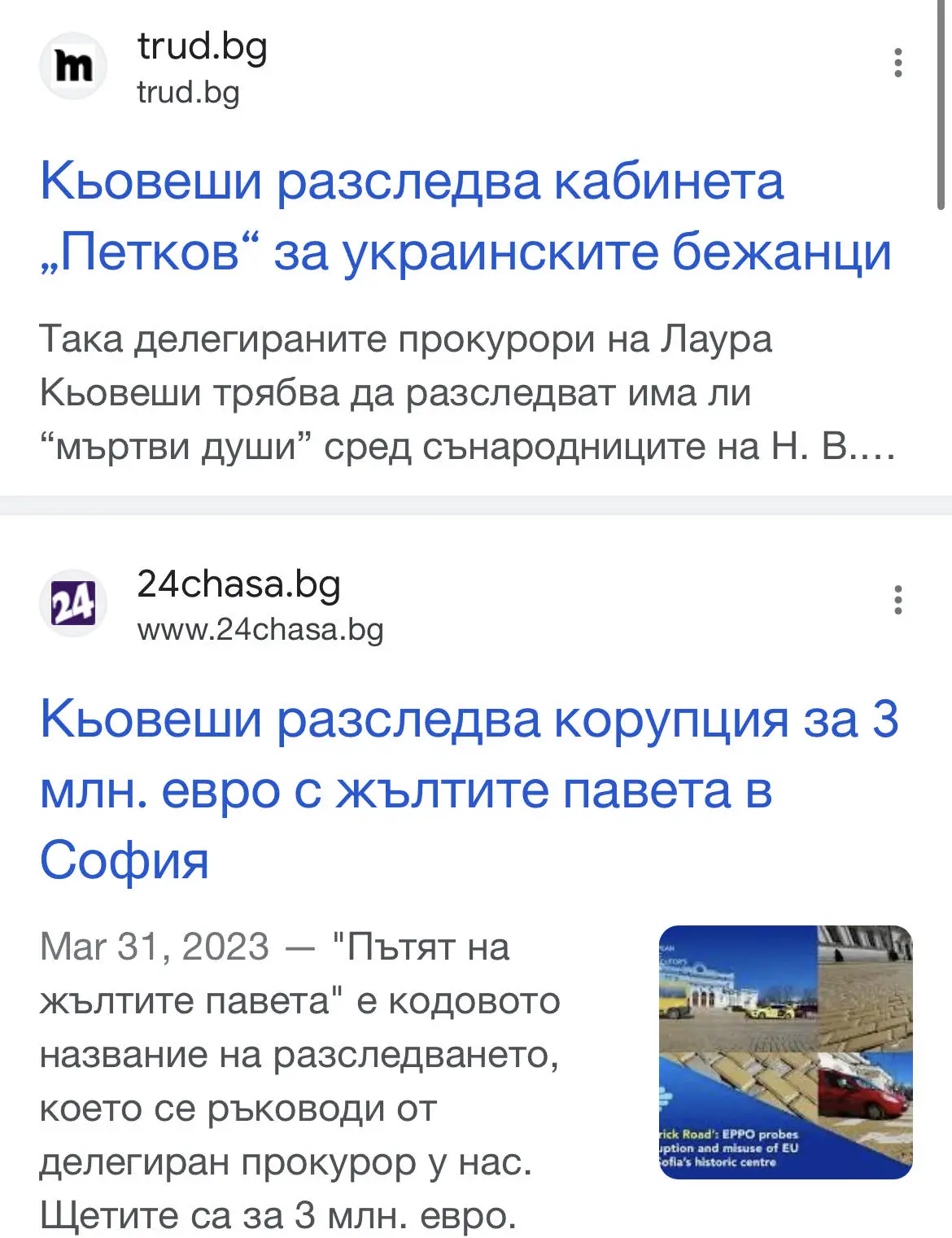Open trud.bg article about кабинета Петков
952x1238 pixels.
465,216
